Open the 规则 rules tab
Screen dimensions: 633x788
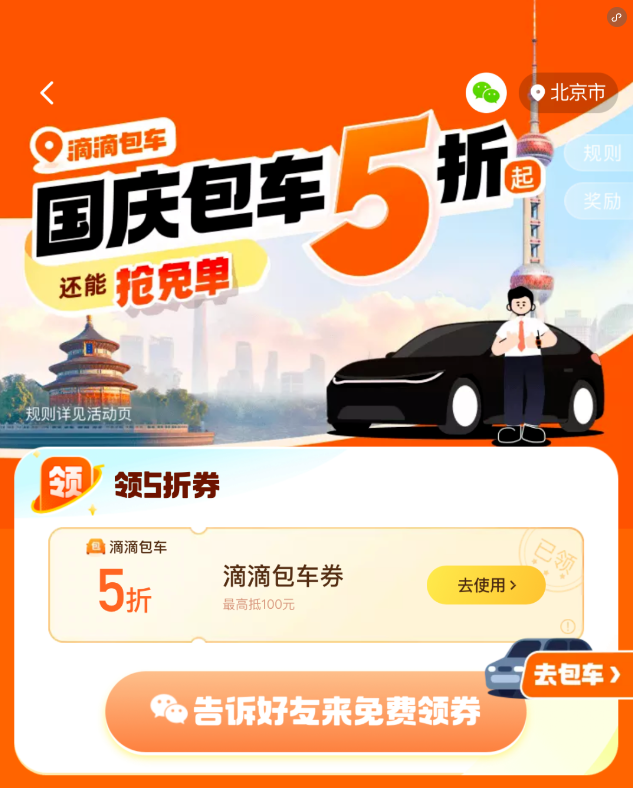click(x=601, y=154)
